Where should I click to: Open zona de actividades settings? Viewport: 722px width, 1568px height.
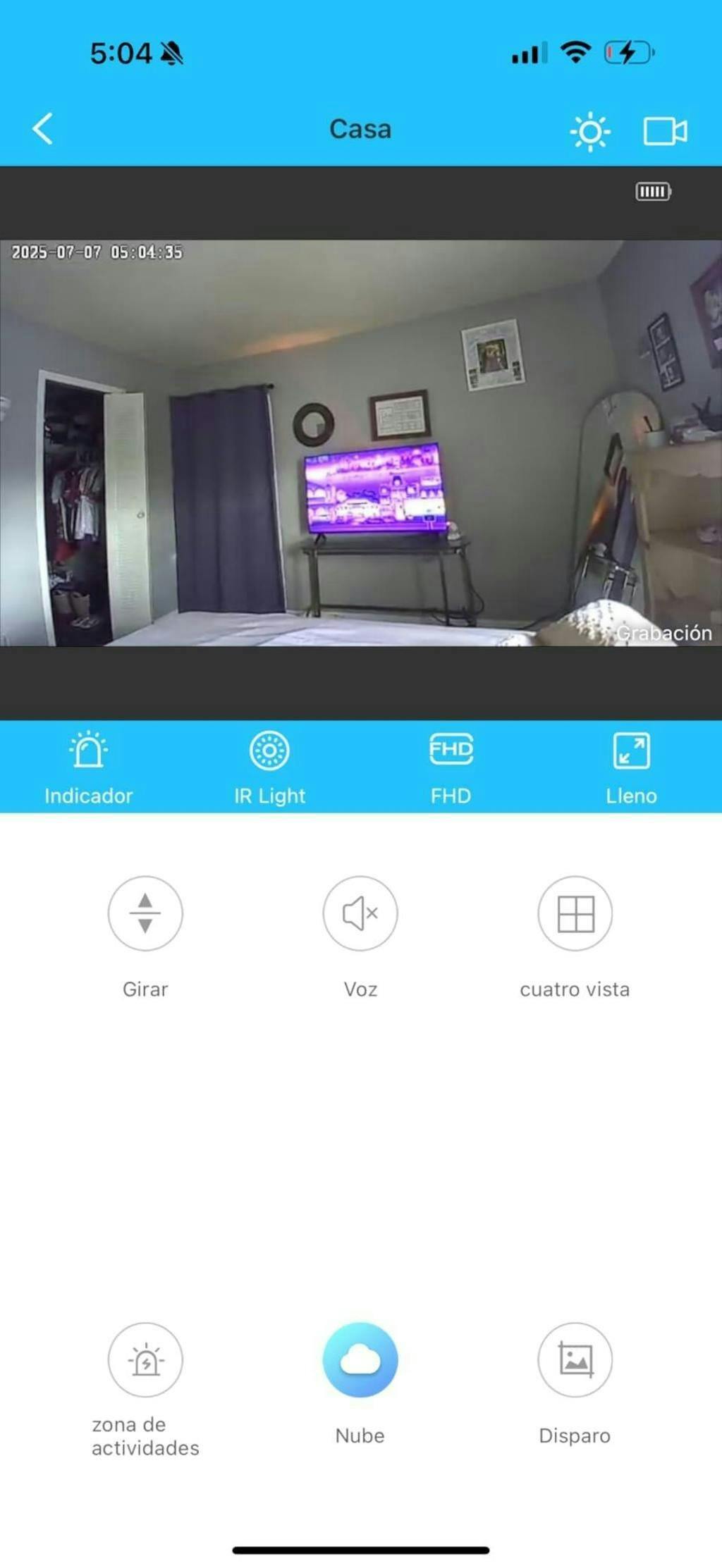[x=145, y=1359]
